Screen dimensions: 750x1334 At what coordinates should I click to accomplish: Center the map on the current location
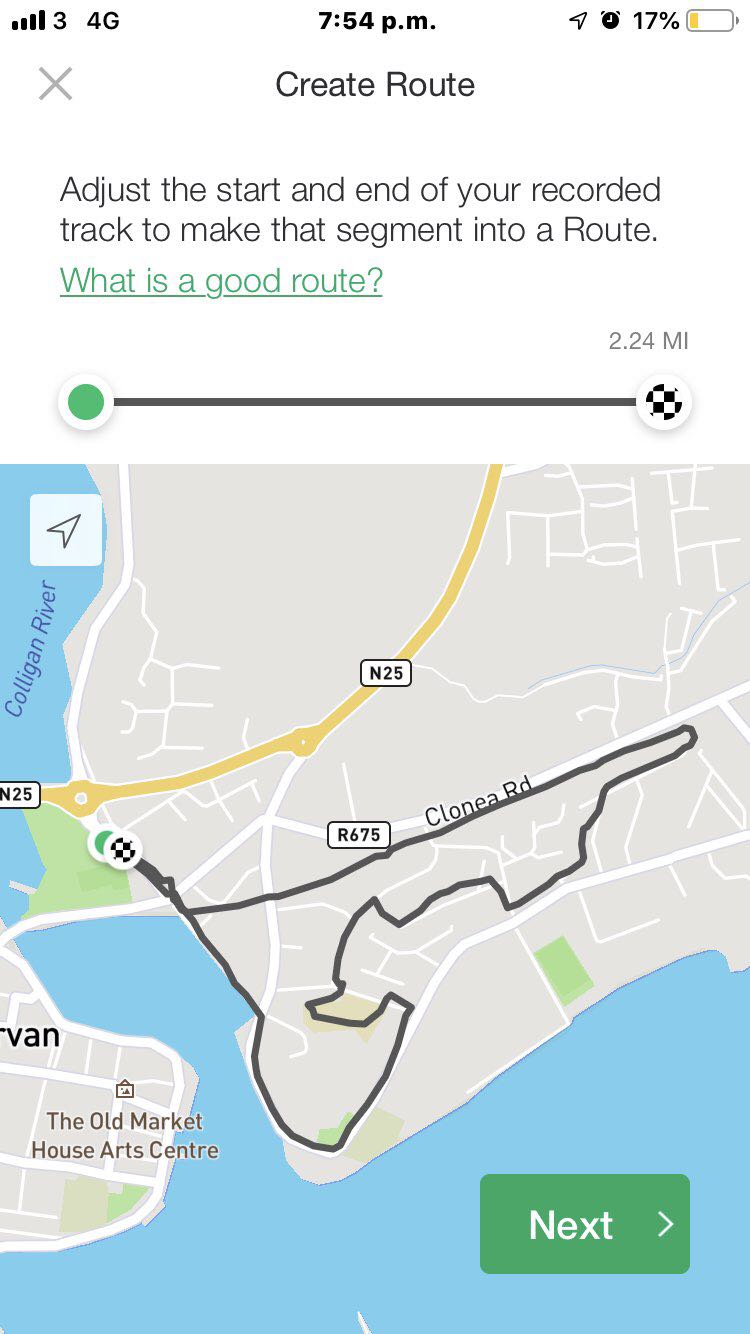[x=65, y=531]
